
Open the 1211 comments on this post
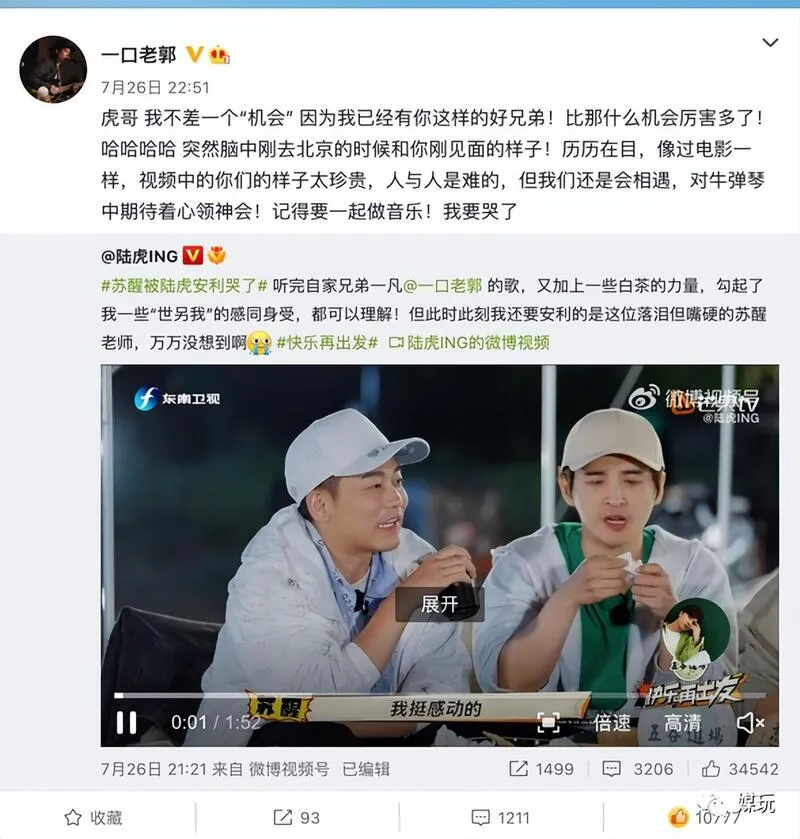point(498,817)
